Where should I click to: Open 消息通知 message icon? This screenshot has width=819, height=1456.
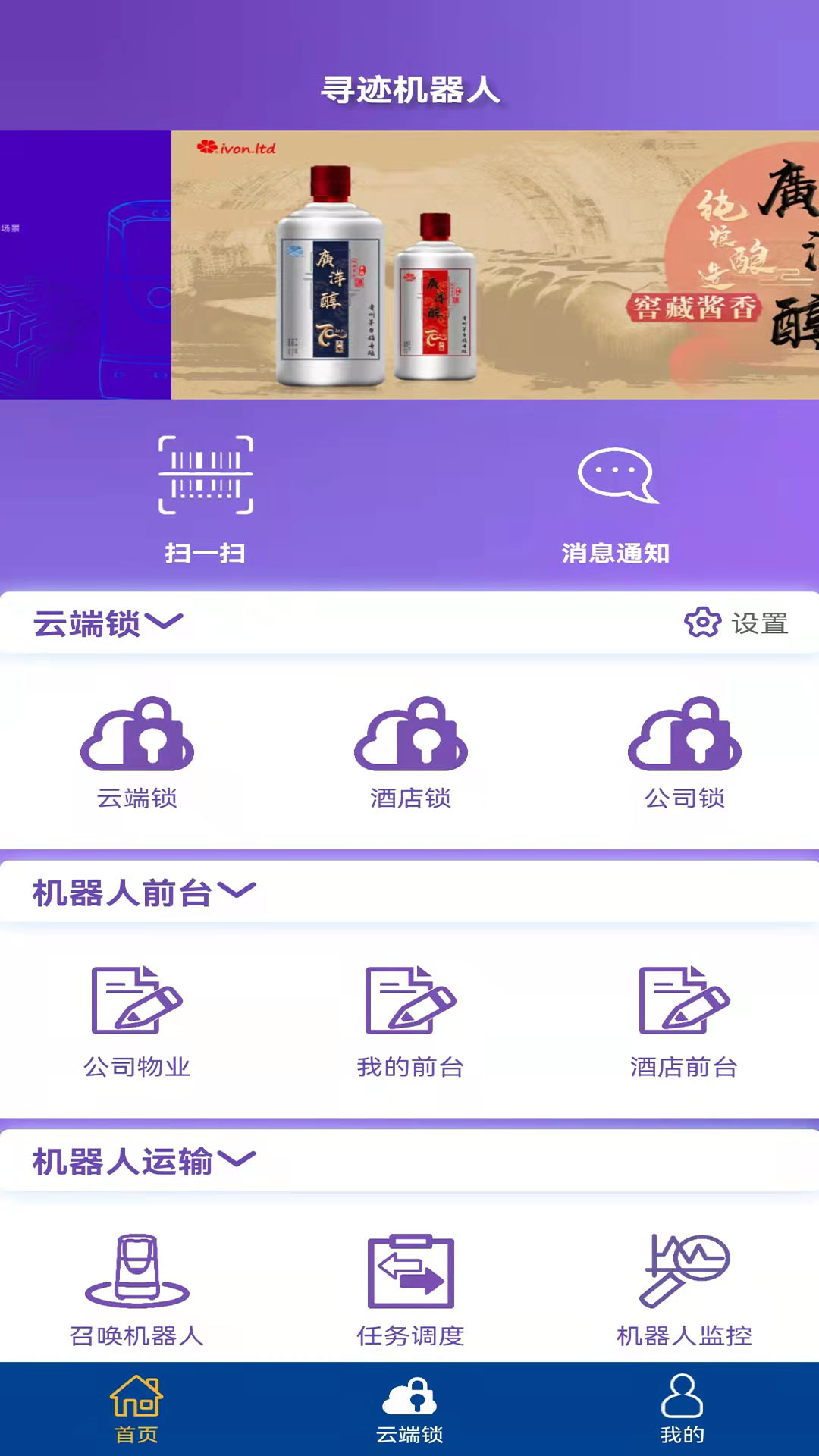point(614,476)
